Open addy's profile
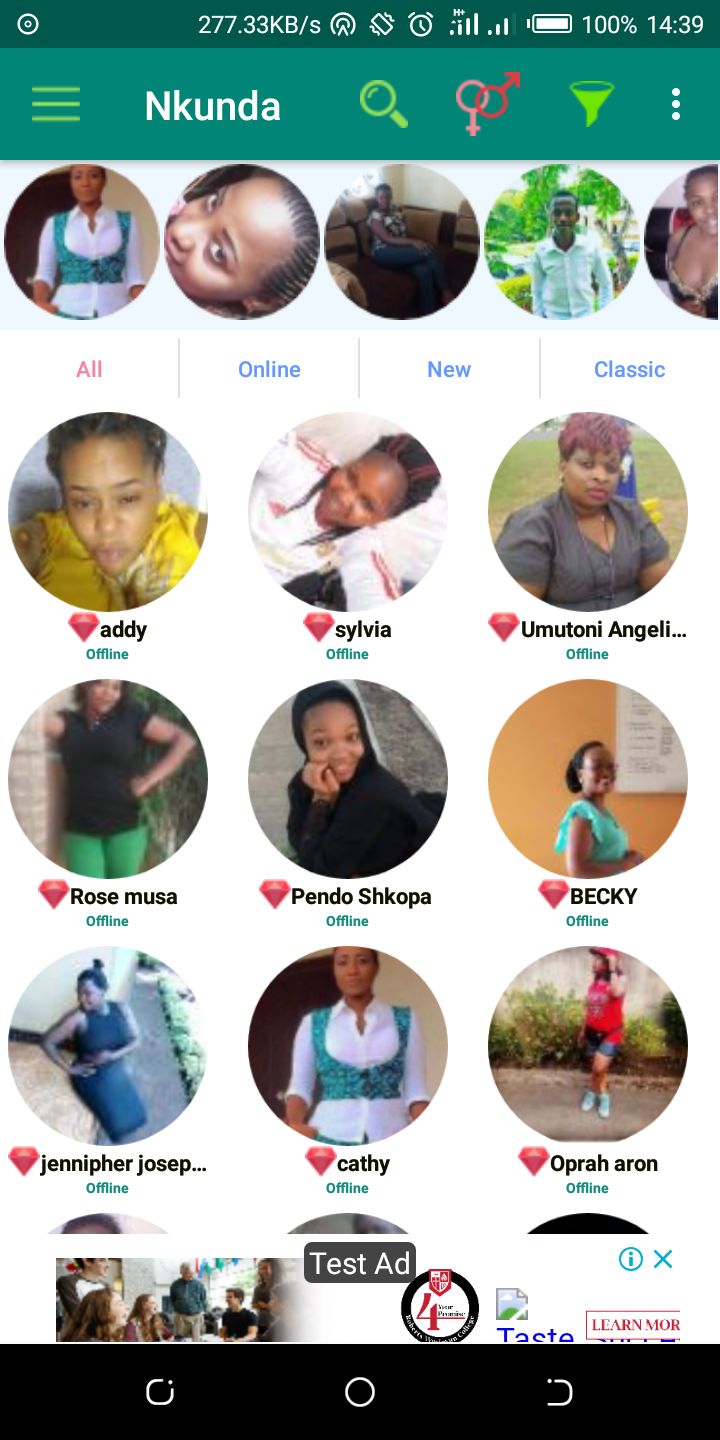The height and width of the screenshot is (1440, 720). coord(108,512)
